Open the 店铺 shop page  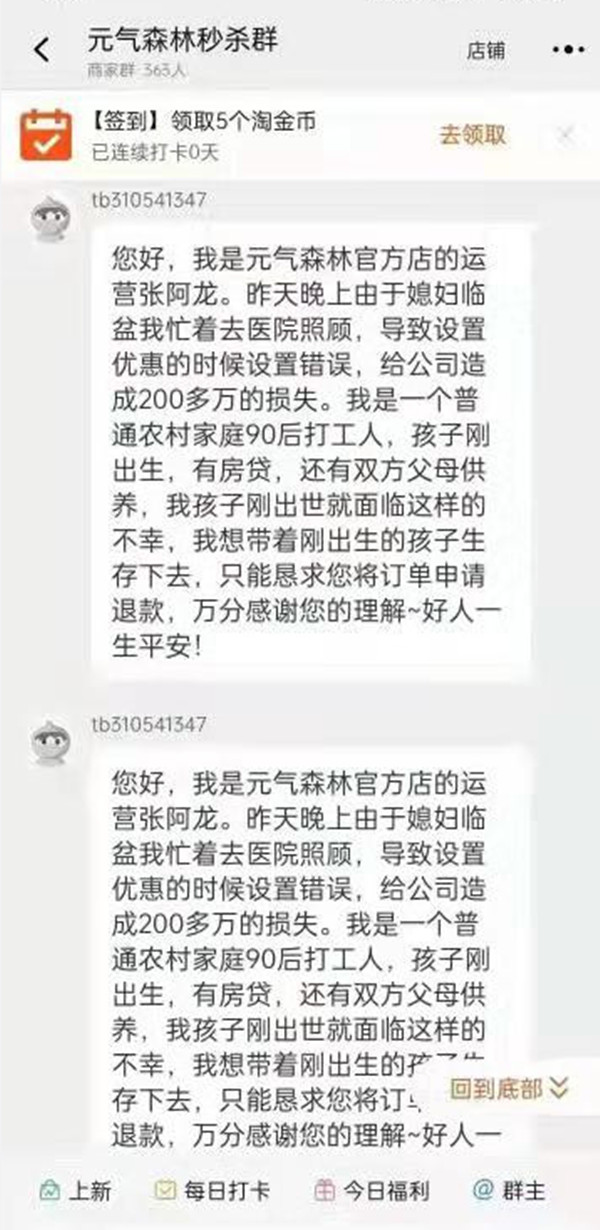tap(485, 51)
